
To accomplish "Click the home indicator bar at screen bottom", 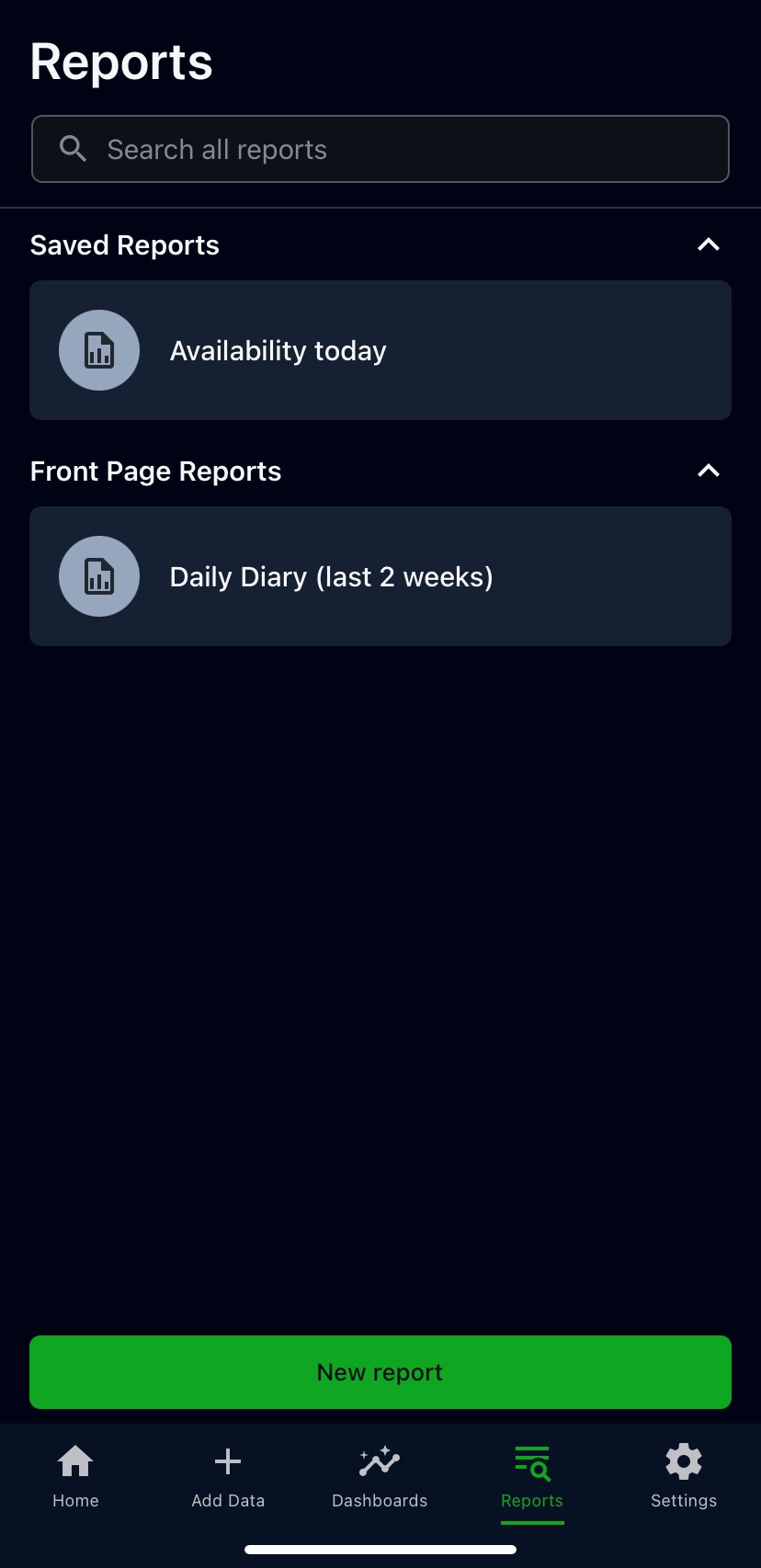I will click(x=380, y=1548).
